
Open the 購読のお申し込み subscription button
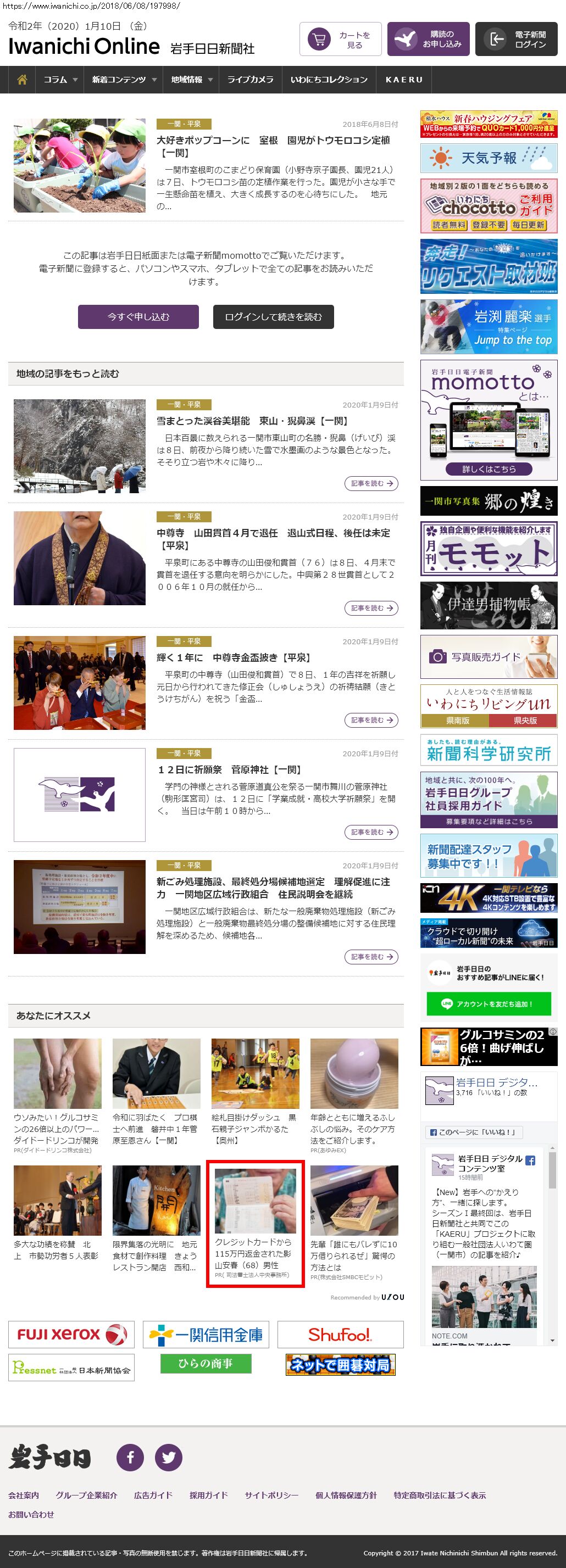pos(428,40)
